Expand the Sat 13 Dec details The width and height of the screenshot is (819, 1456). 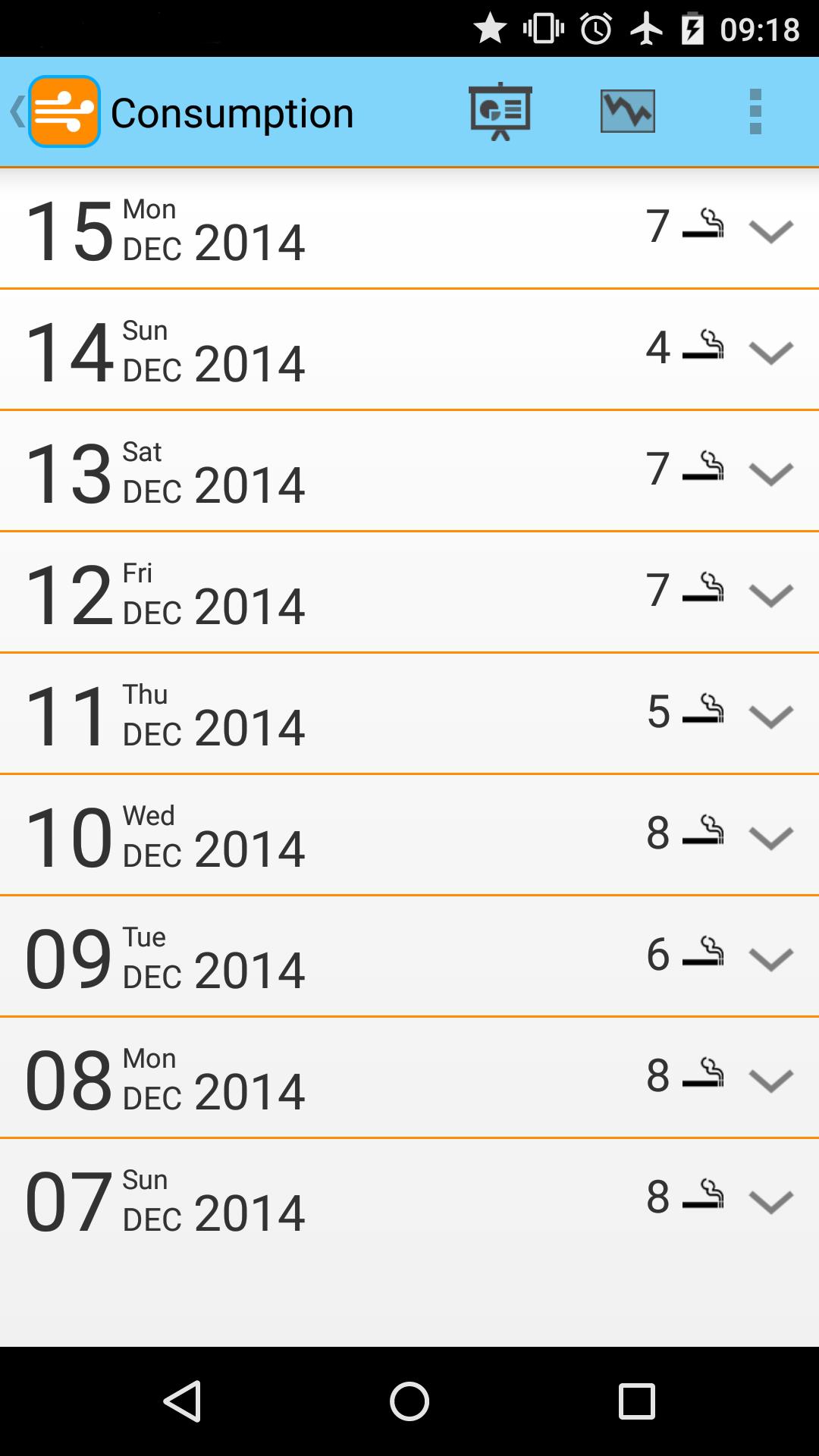[x=770, y=473]
